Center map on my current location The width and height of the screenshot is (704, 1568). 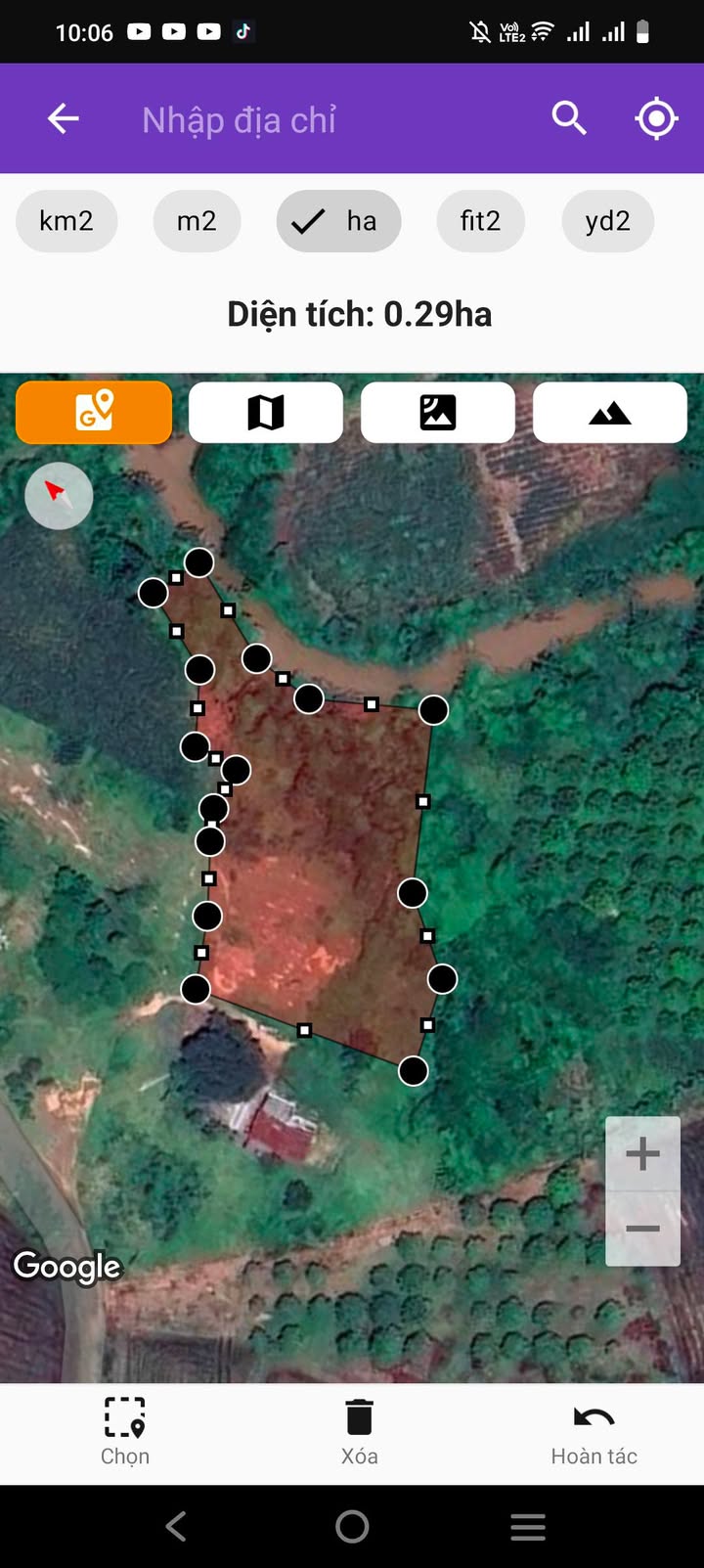(x=656, y=119)
